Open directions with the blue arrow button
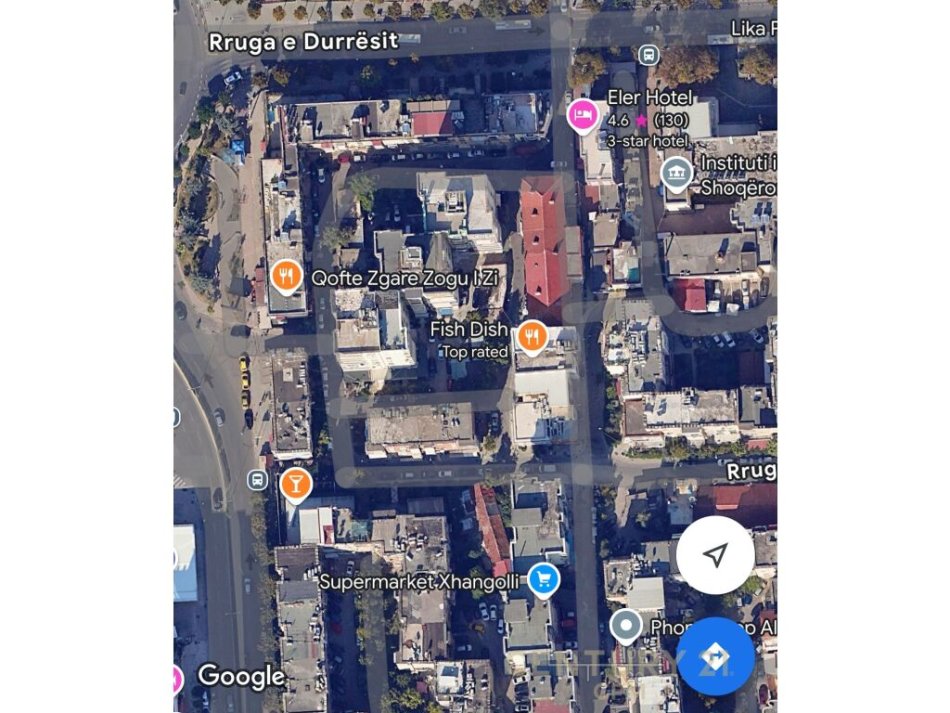The height and width of the screenshot is (713, 950). [x=715, y=656]
